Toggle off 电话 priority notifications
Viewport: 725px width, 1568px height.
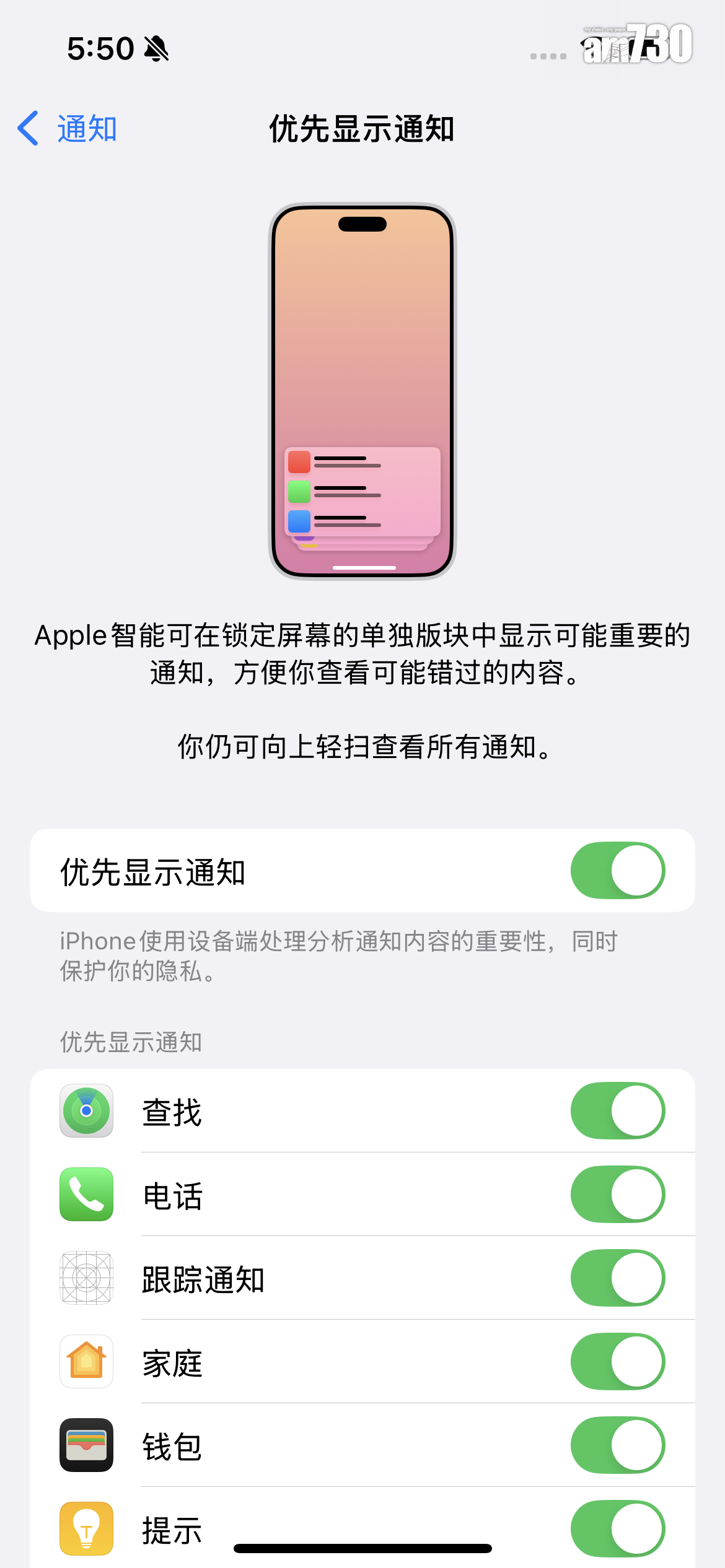[617, 1194]
